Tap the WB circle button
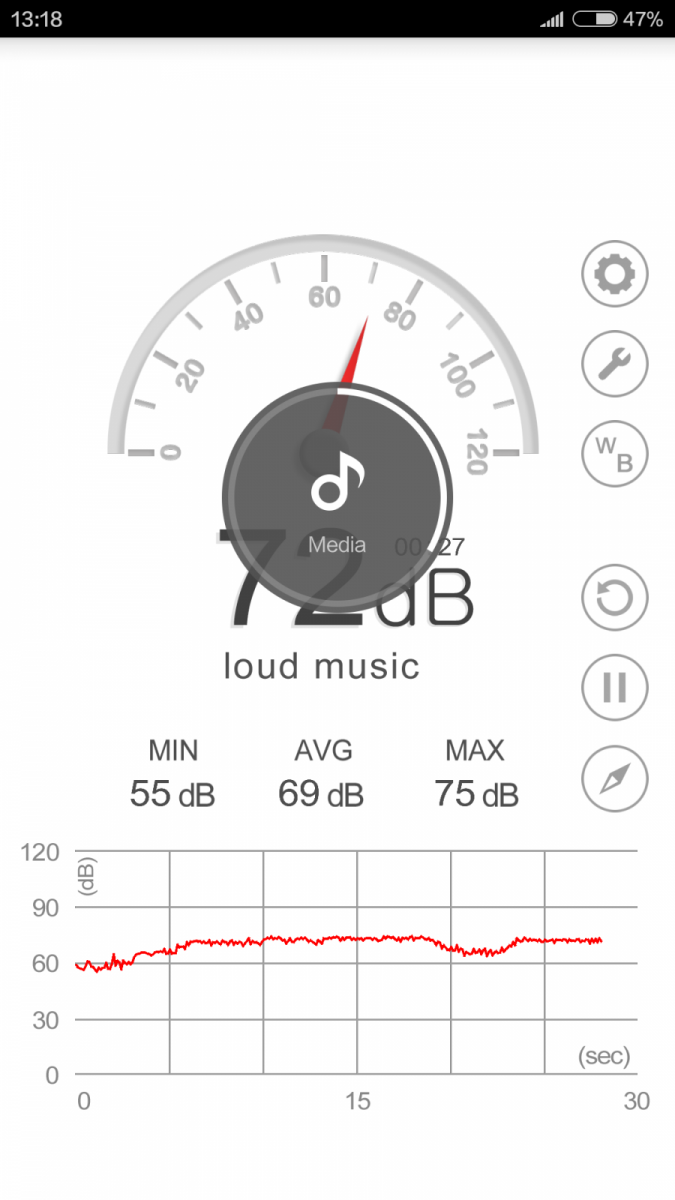 pyautogui.click(x=615, y=455)
